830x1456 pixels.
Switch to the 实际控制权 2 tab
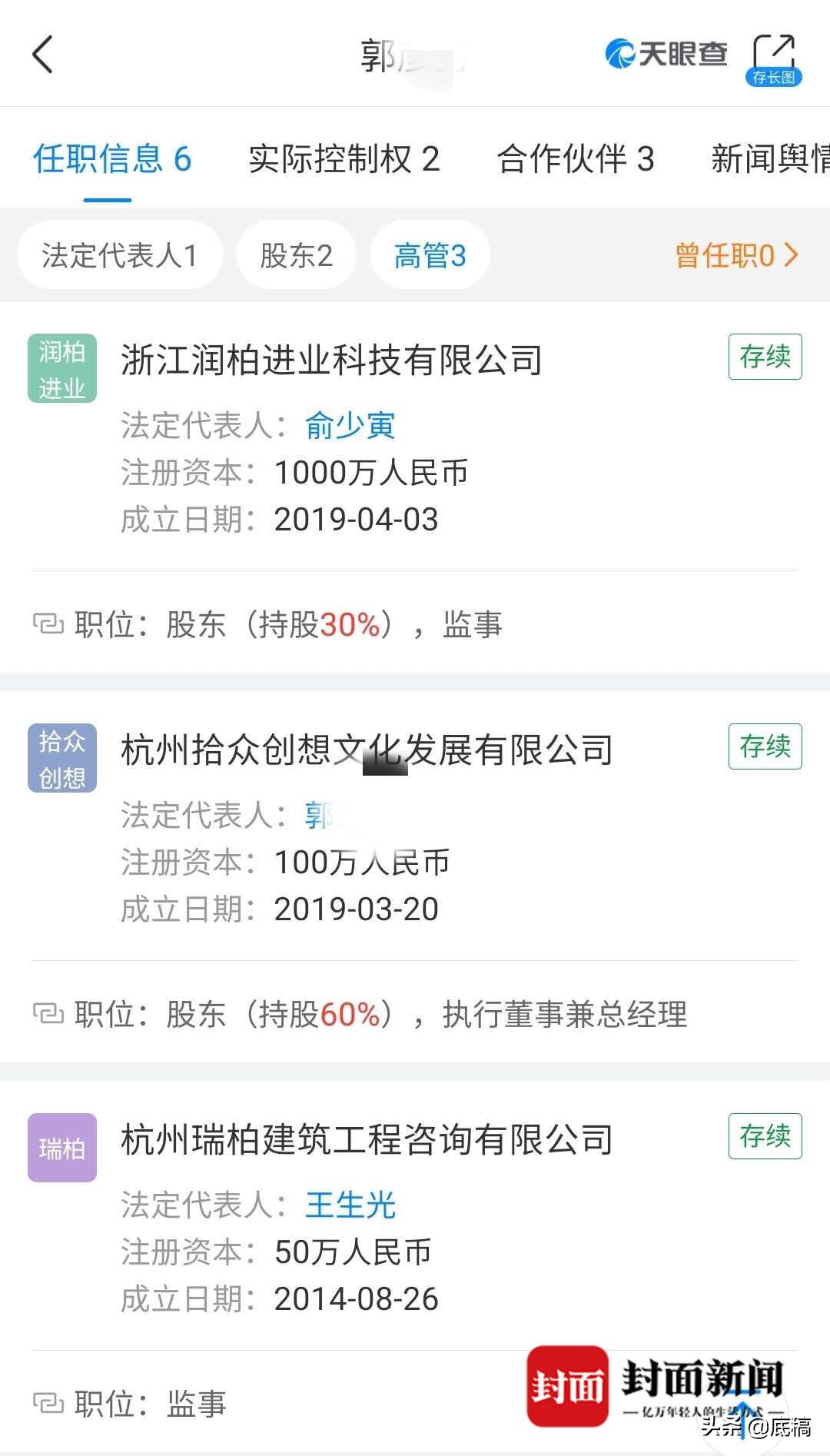(x=344, y=159)
